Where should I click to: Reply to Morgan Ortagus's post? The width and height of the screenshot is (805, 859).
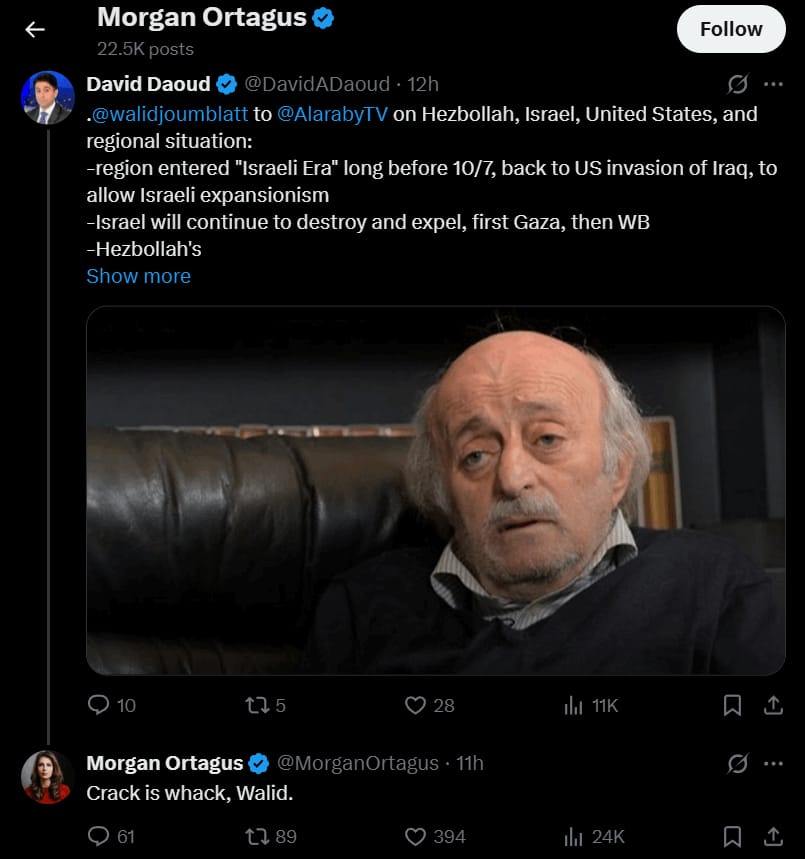click(99, 836)
